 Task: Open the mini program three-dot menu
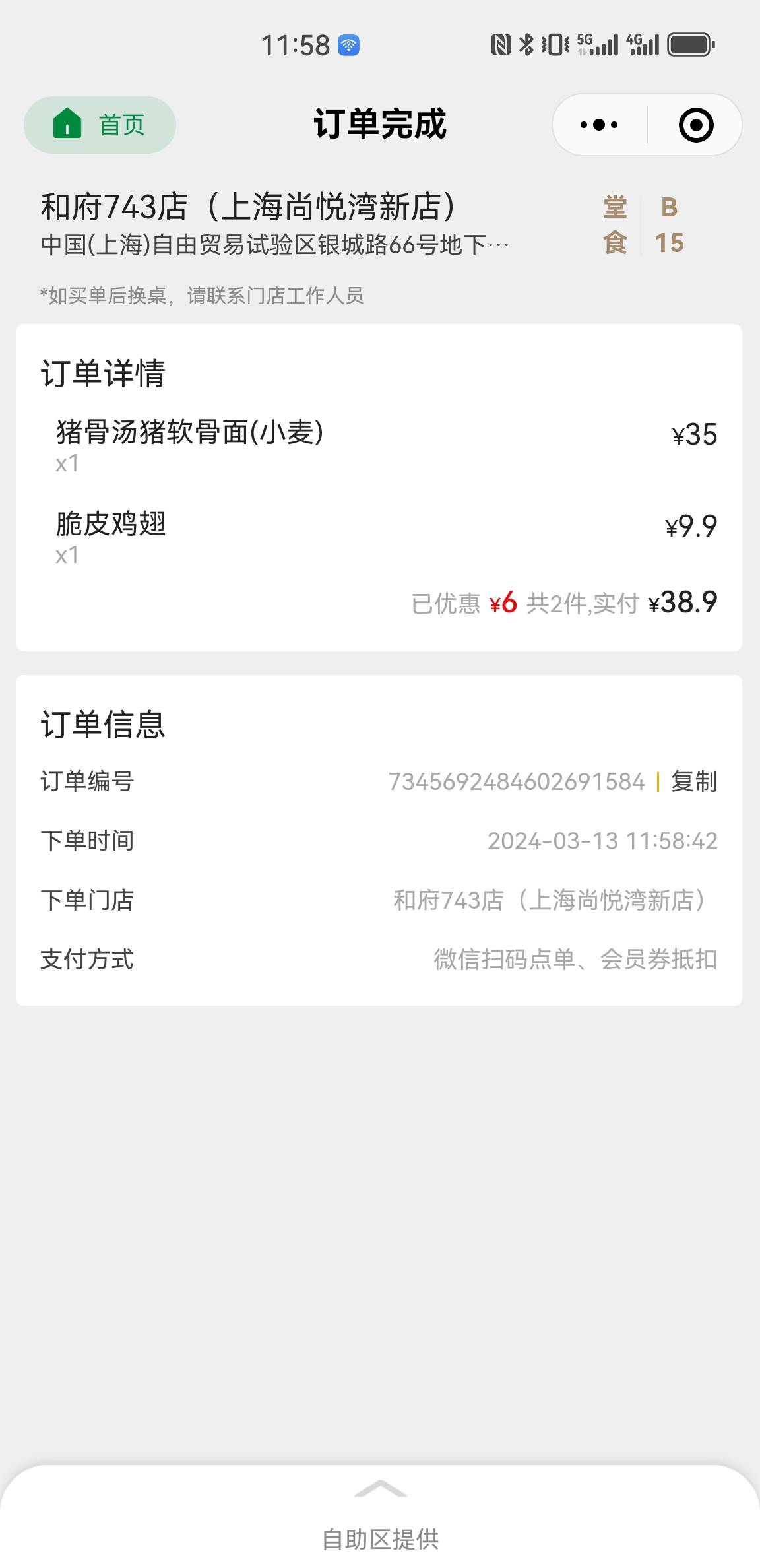click(x=599, y=125)
